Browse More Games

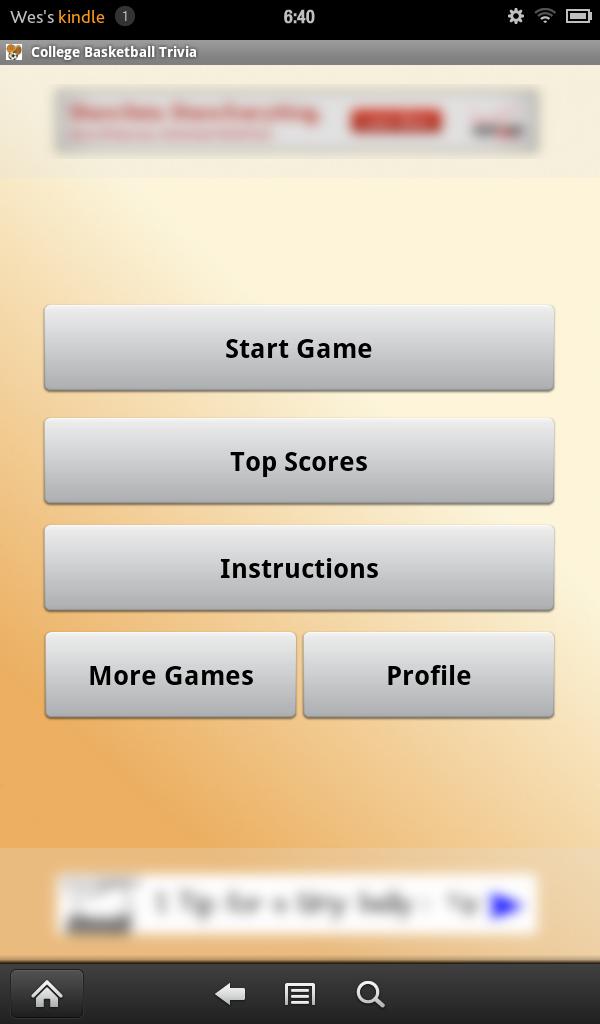(x=171, y=675)
